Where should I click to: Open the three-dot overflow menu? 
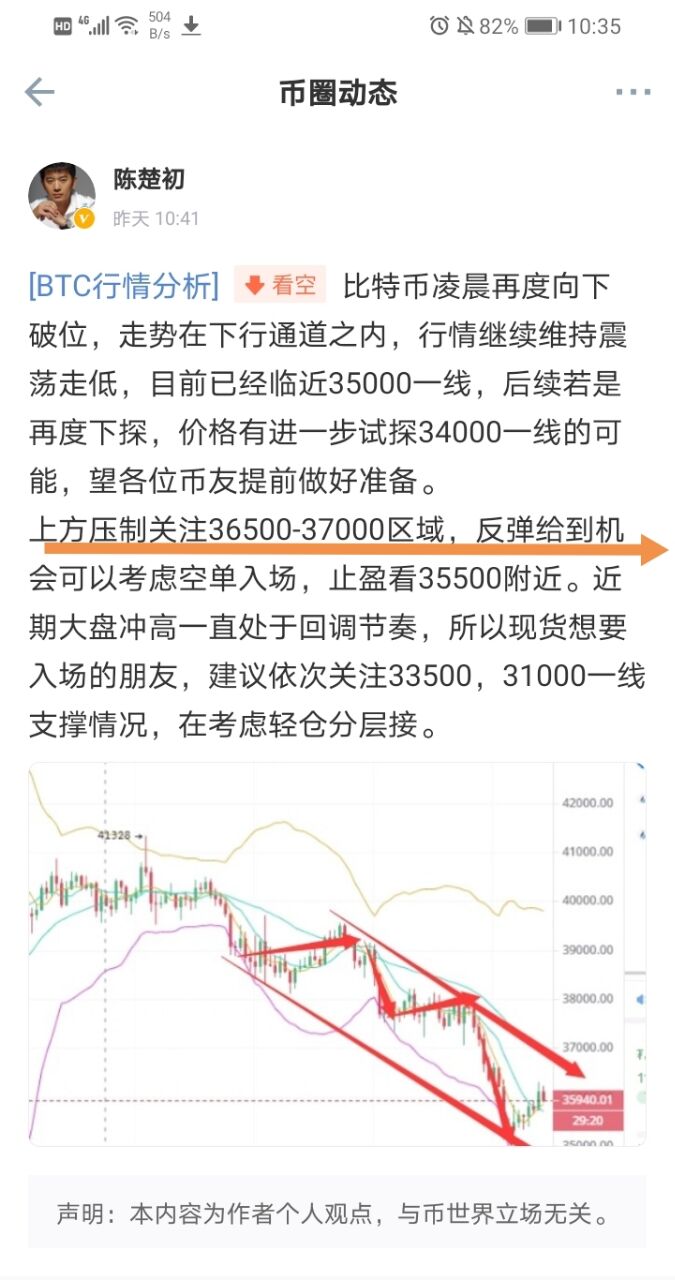(633, 93)
